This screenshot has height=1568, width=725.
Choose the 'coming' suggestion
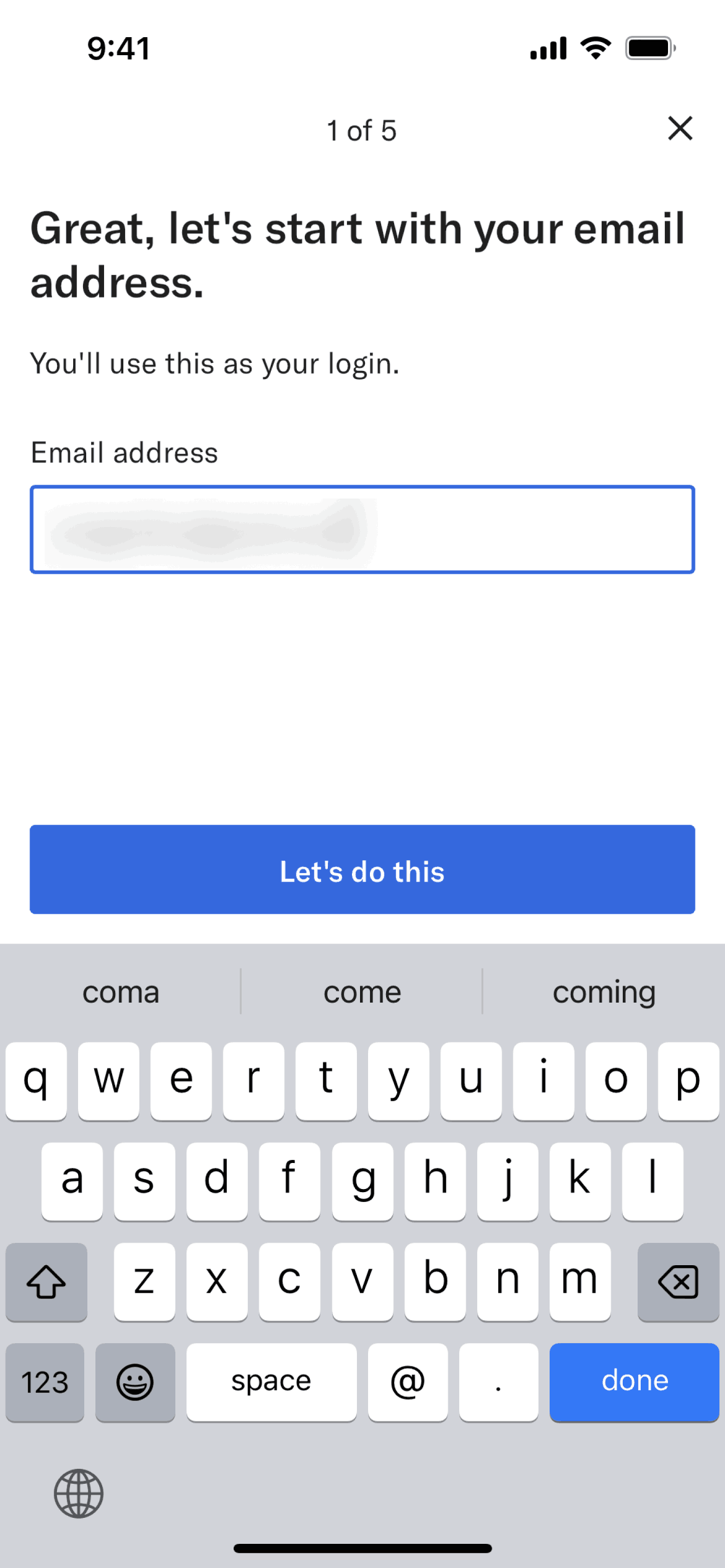coord(604,993)
